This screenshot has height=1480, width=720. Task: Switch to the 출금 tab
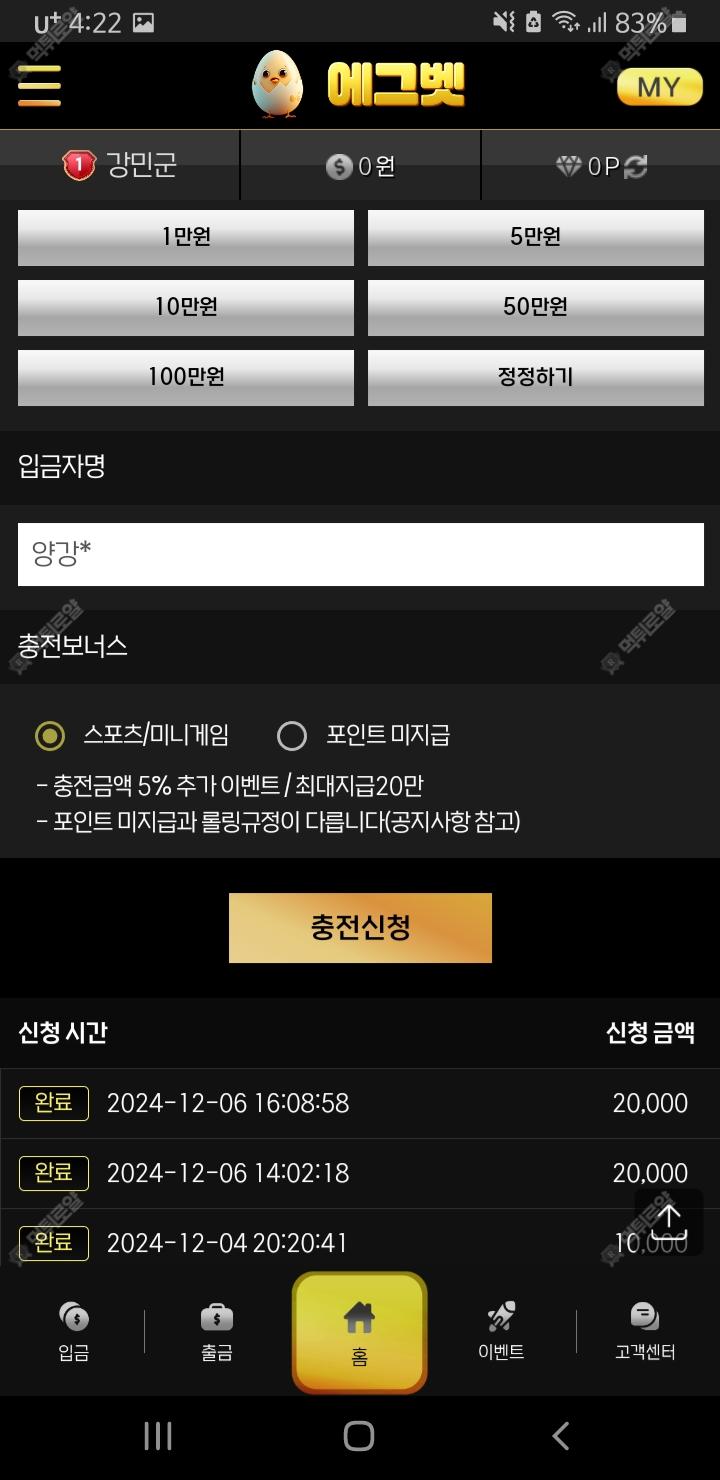click(x=217, y=1332)
